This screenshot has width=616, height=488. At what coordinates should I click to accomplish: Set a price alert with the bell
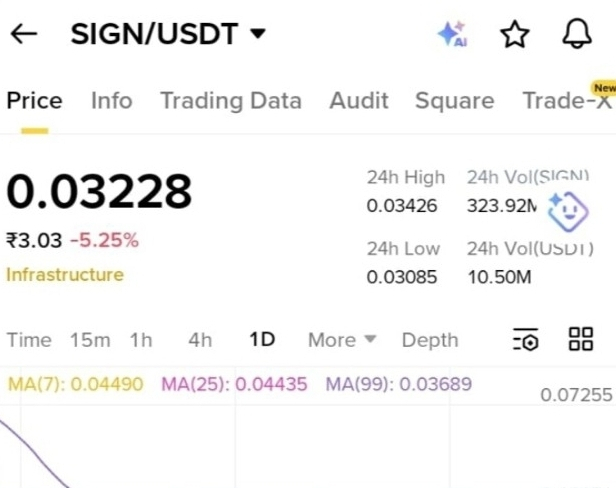pyautogui.click(x=577, y=34)
